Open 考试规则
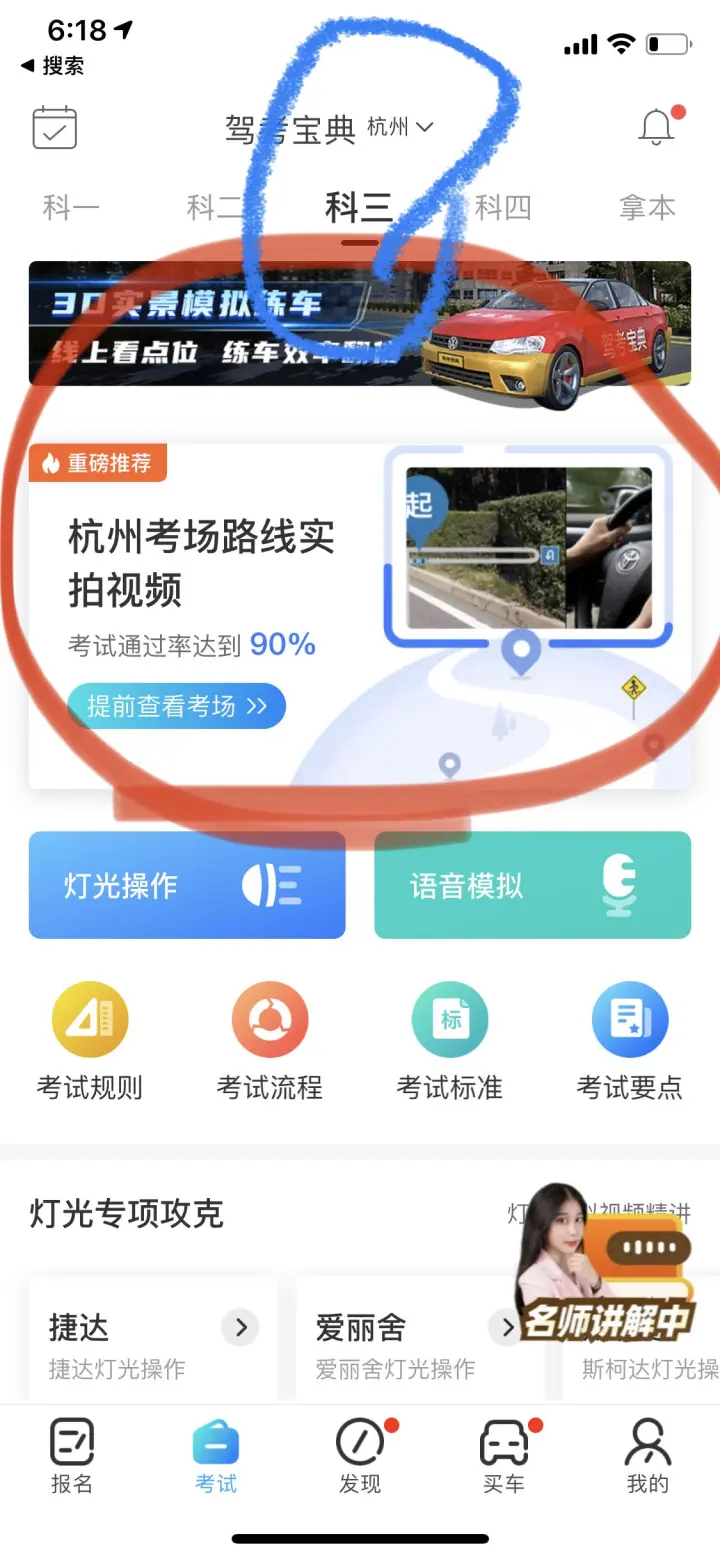This screenshot has height=1559, width=720. [90, 1041]
